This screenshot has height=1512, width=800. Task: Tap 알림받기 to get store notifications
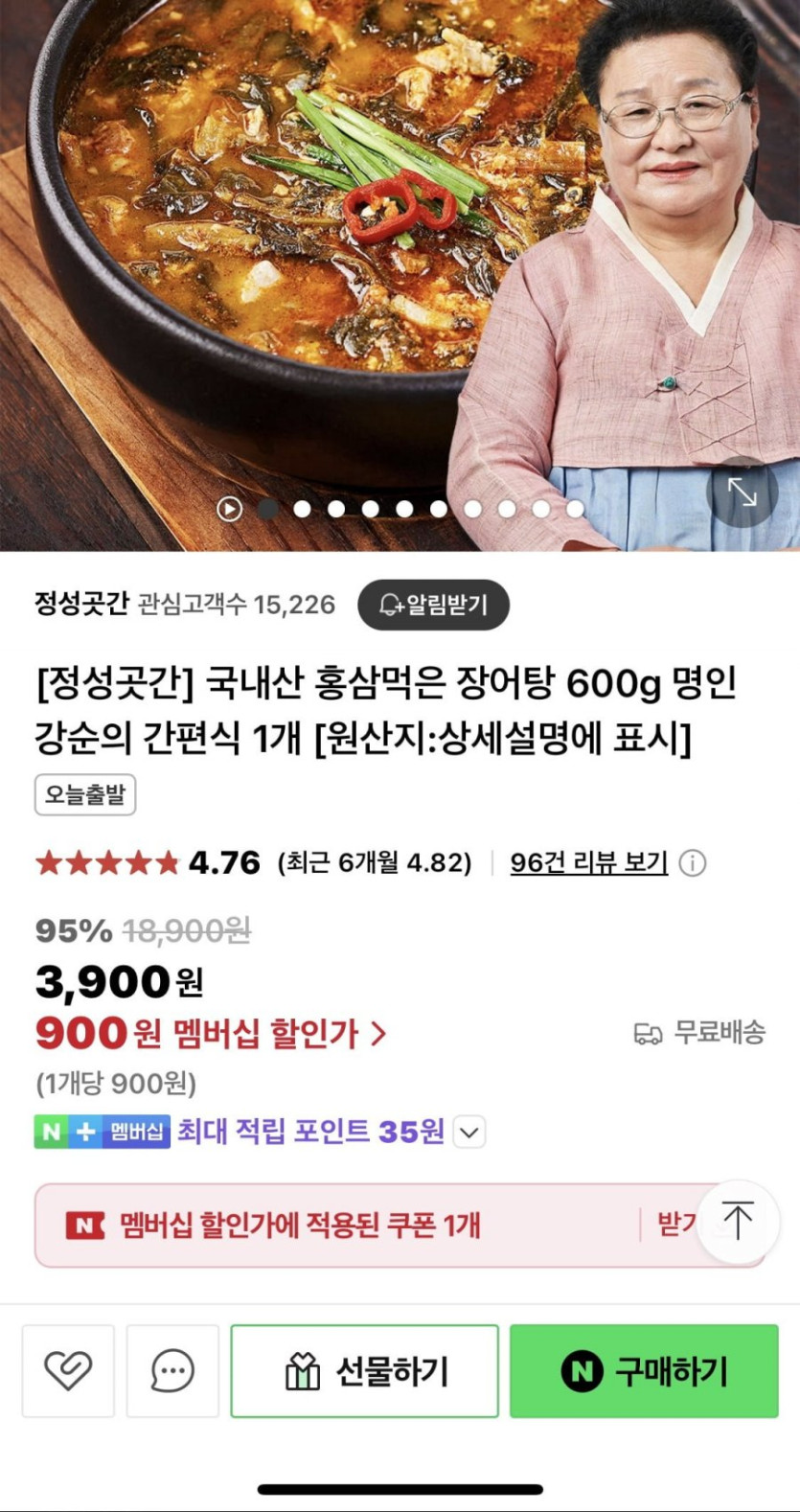[433, 605]
